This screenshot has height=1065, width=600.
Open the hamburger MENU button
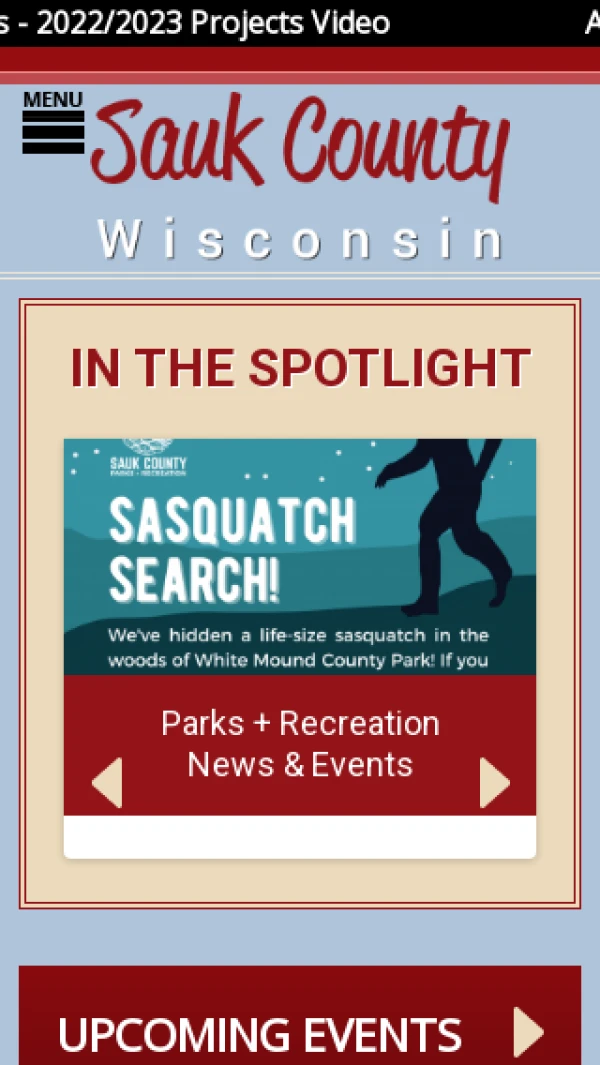(x=53, y=123)
